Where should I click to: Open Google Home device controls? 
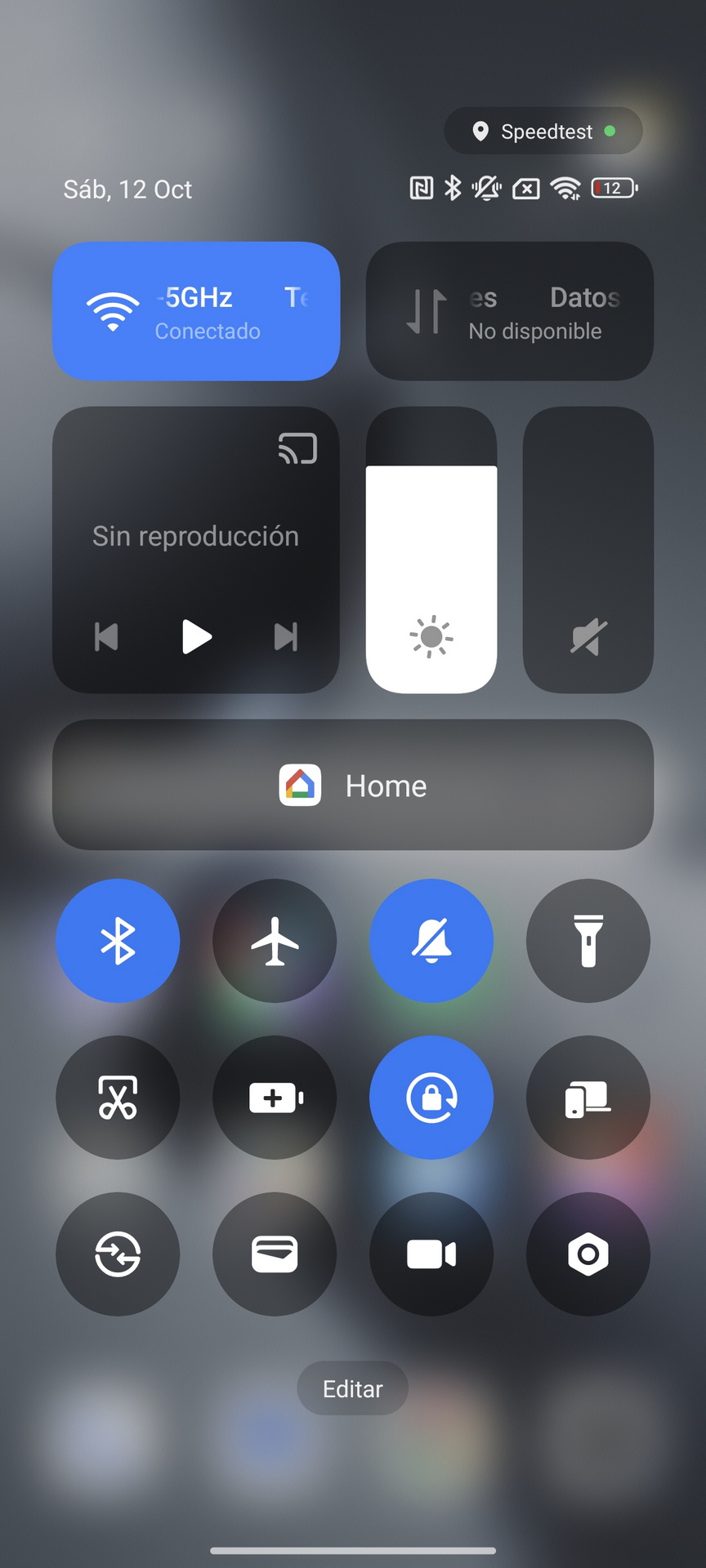pyautogui.click(x=353, y=785)
